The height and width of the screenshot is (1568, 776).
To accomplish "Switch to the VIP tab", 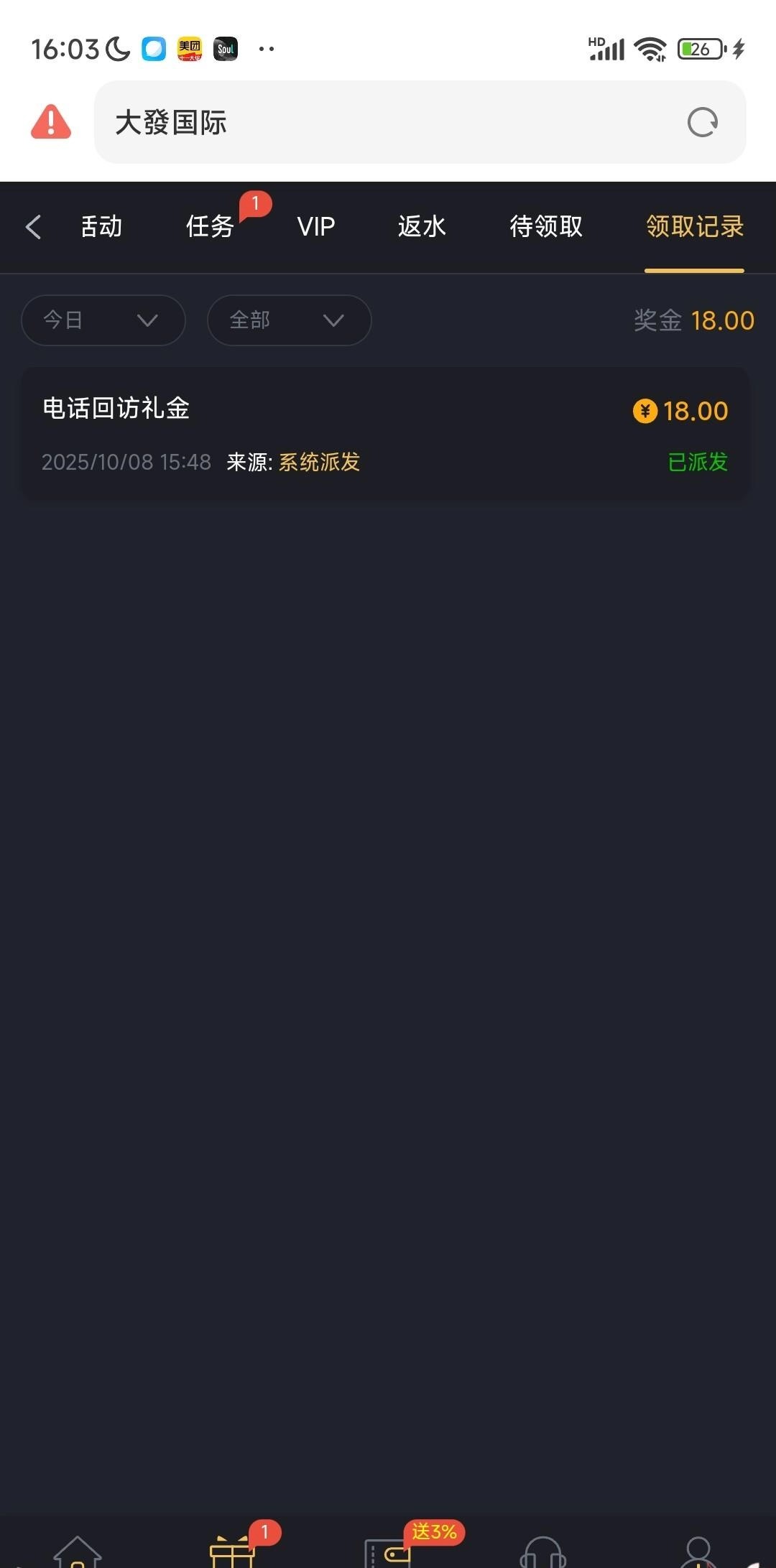I will pos(316,227).
